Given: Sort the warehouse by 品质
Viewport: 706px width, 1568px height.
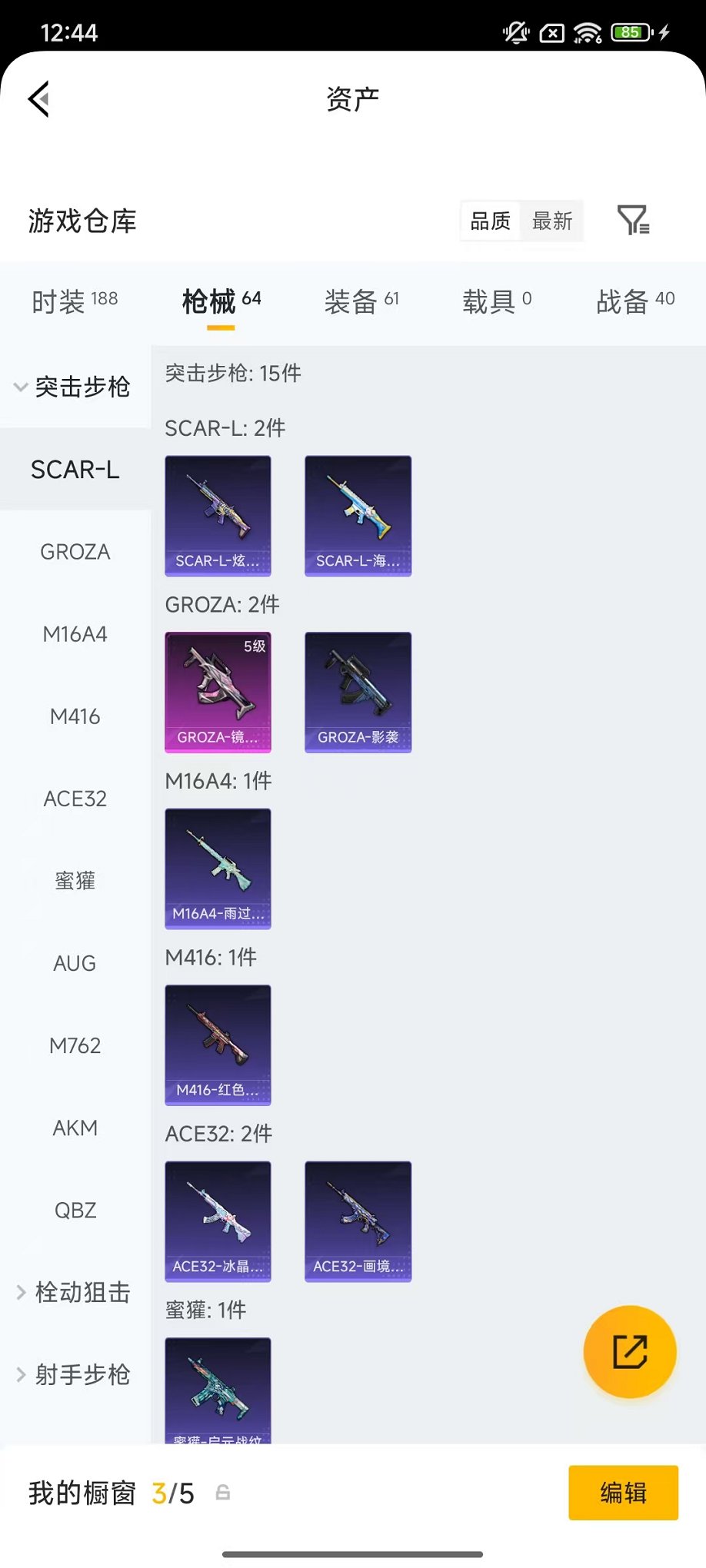Looking at the screenshot, I should [491, 221].
